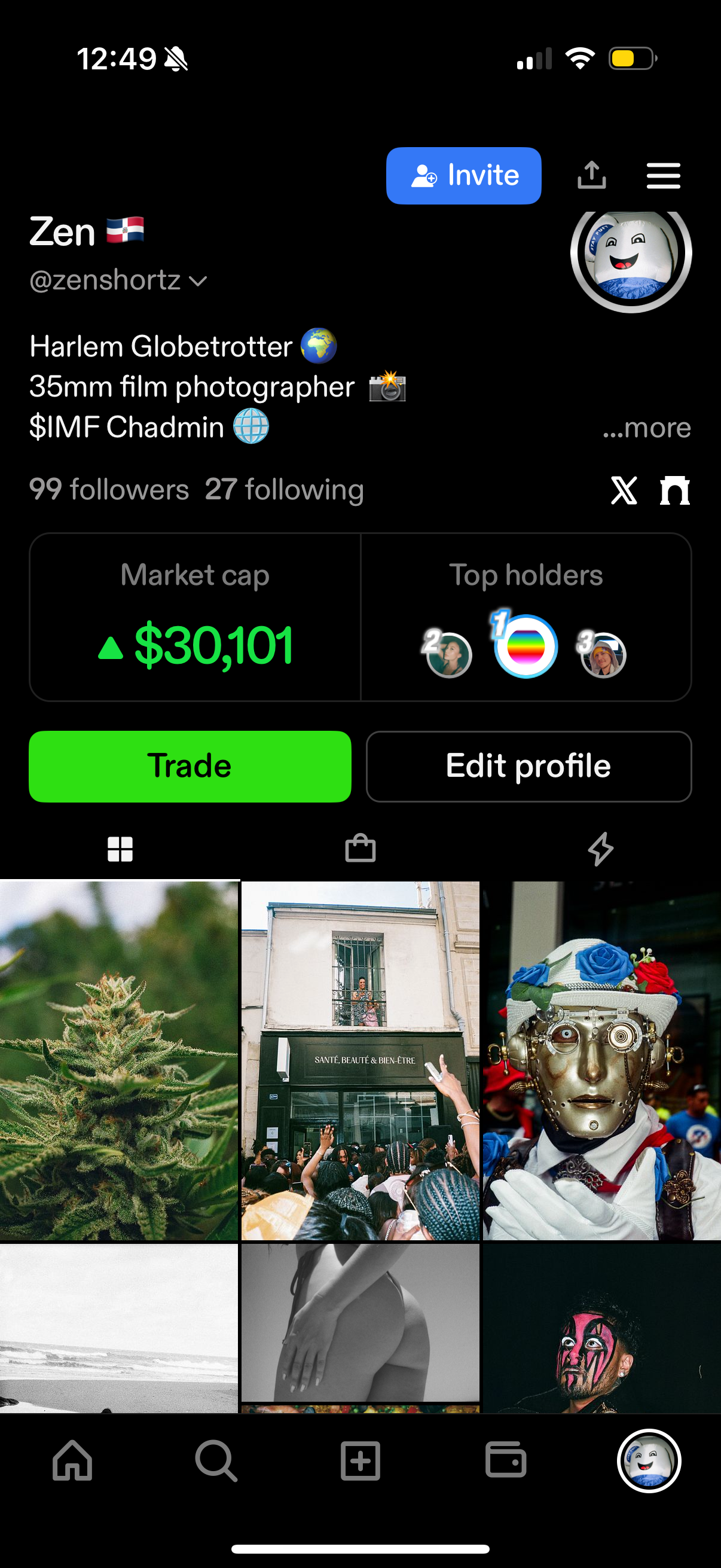Expand the bio with ...more

coord(646,428)
